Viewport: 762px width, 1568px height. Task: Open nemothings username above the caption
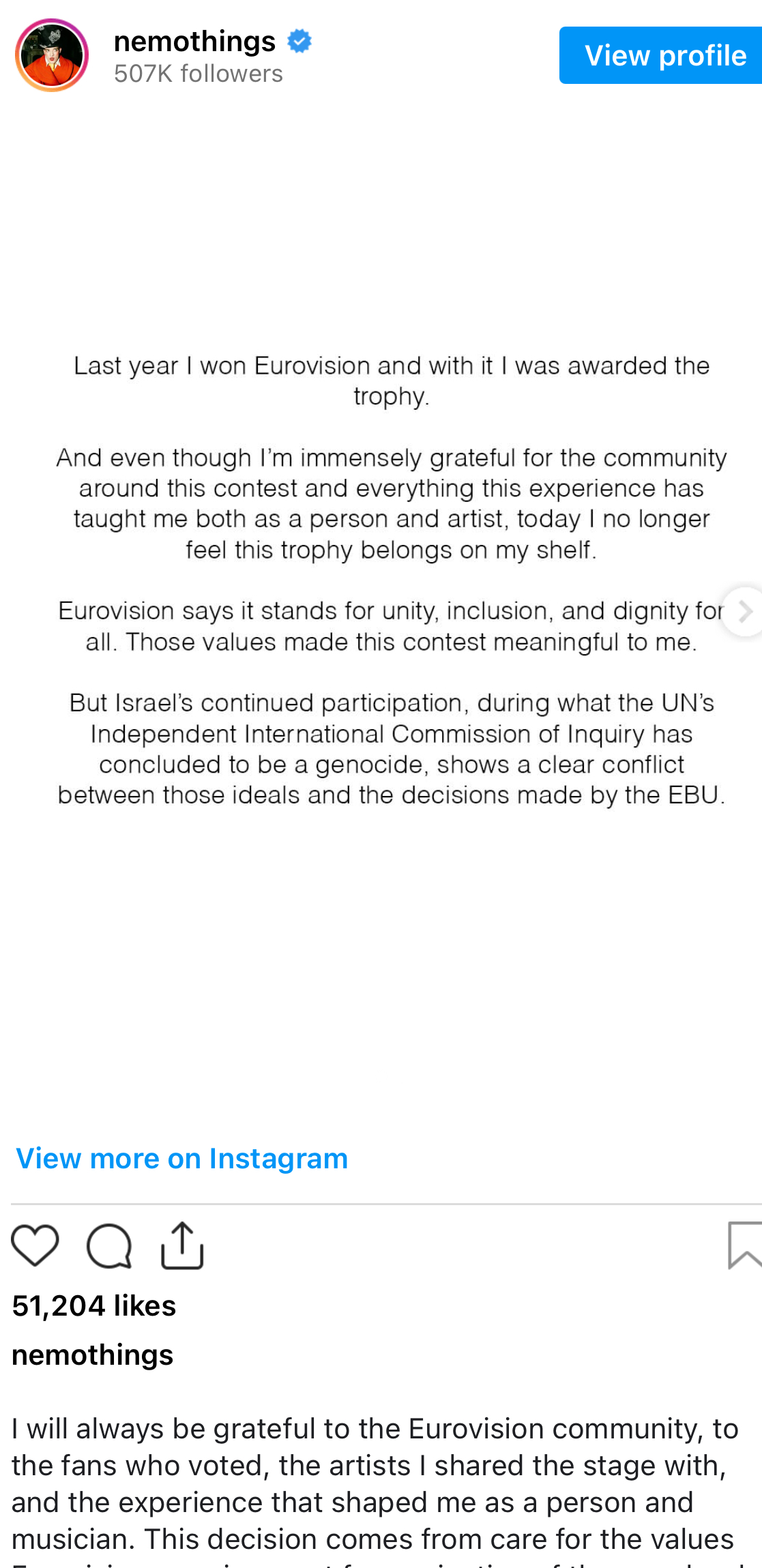click(93, 1355)
